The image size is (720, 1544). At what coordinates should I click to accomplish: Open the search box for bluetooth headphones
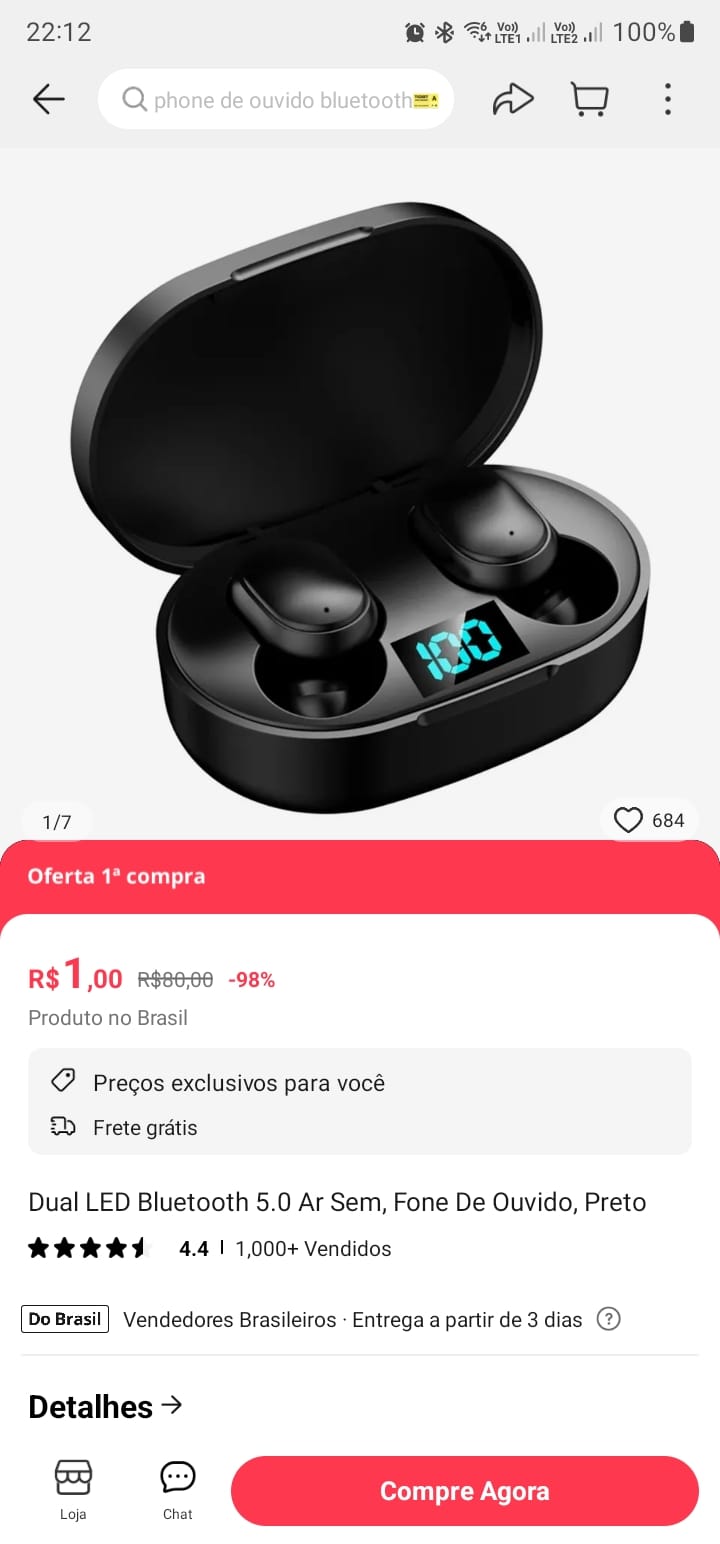point(275,99)
